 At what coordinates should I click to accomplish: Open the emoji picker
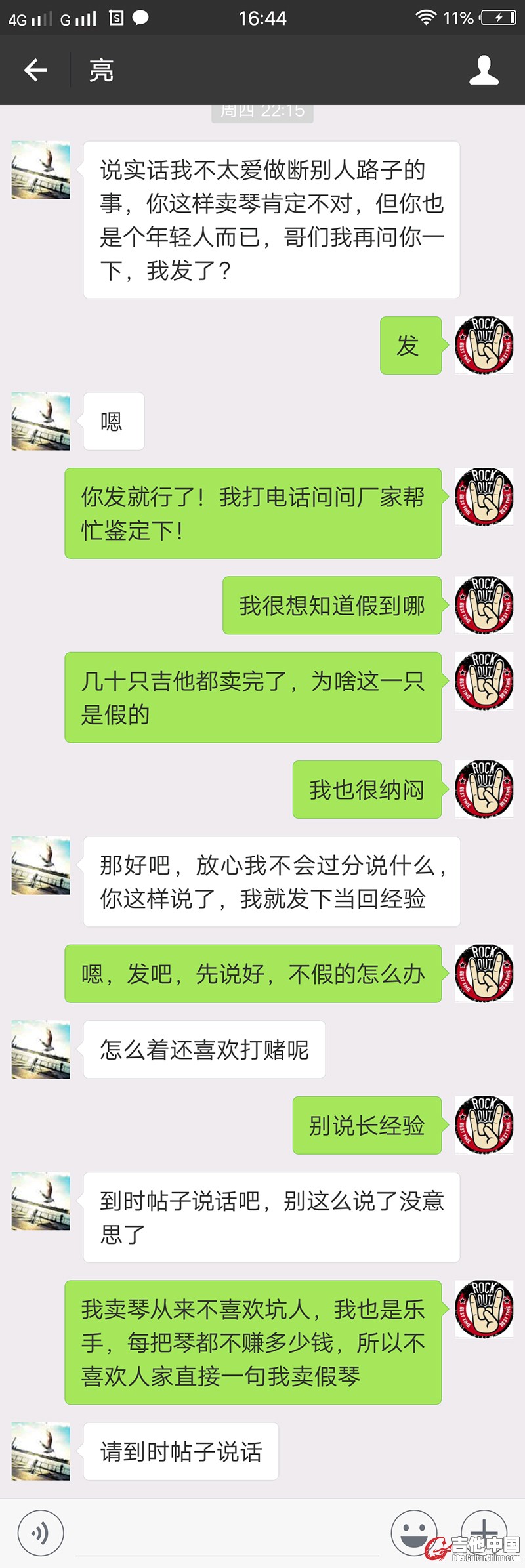pyautogui.click(x=413, y=1533)
